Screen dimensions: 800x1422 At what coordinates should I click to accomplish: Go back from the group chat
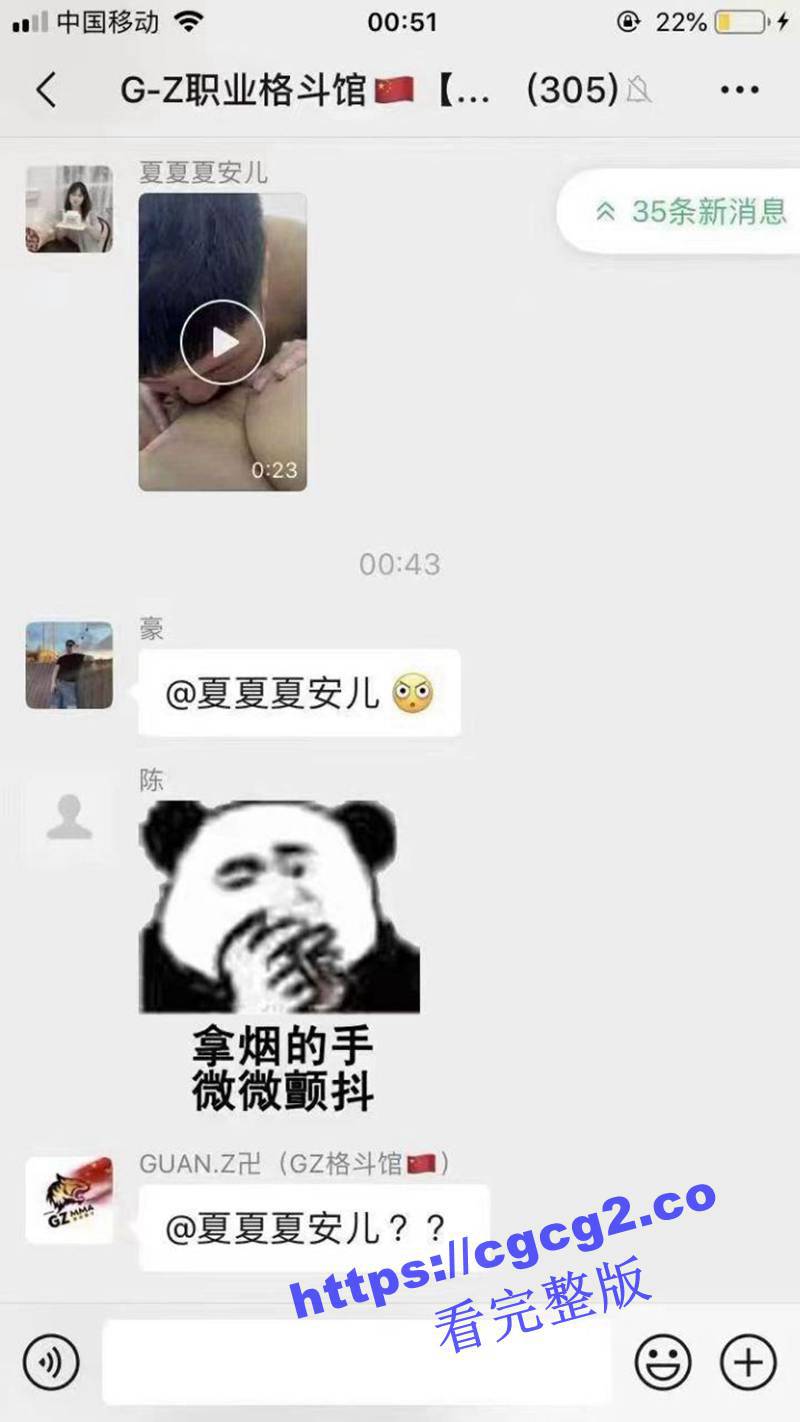click(x=46, y=91)
